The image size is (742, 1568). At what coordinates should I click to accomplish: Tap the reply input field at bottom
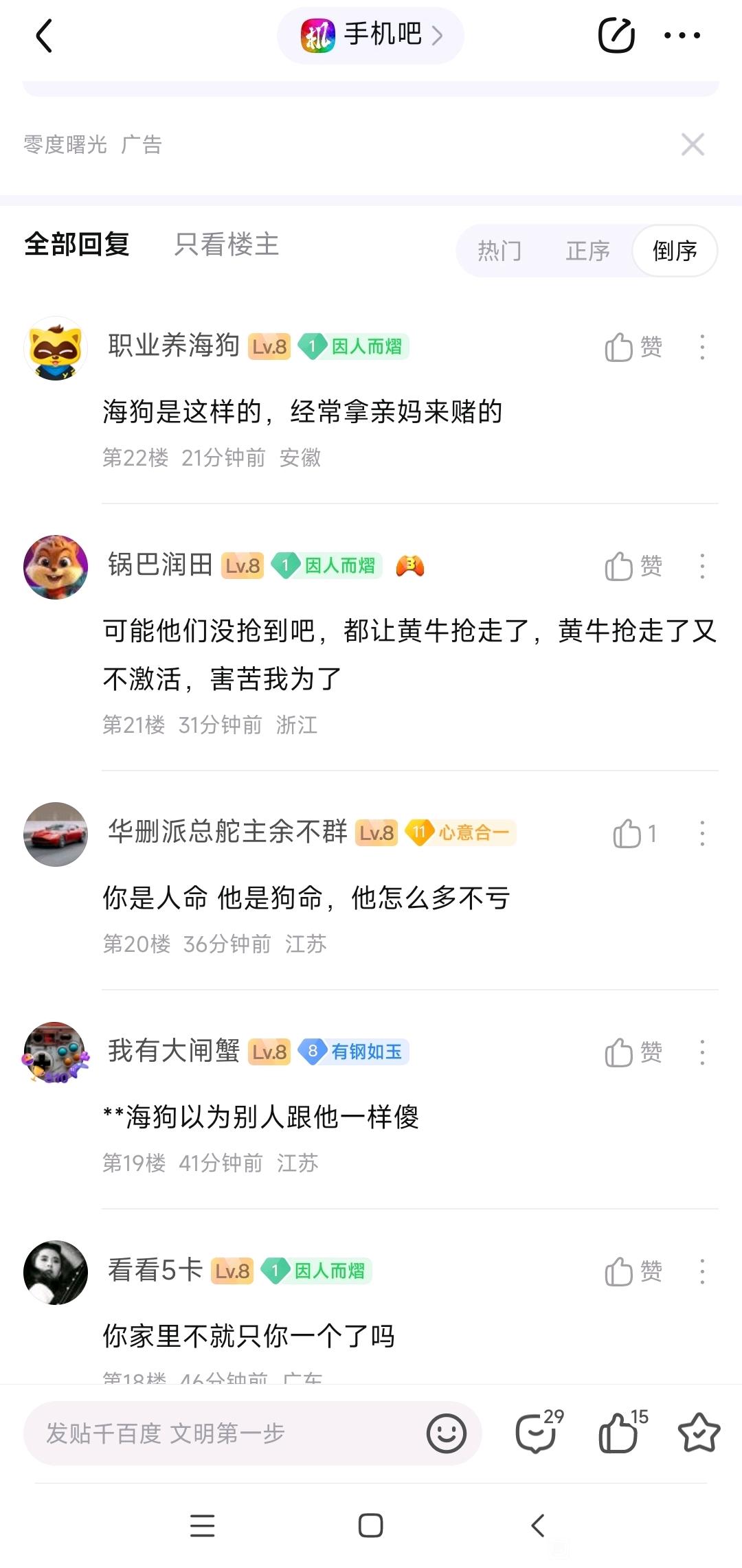(220, 1433)
